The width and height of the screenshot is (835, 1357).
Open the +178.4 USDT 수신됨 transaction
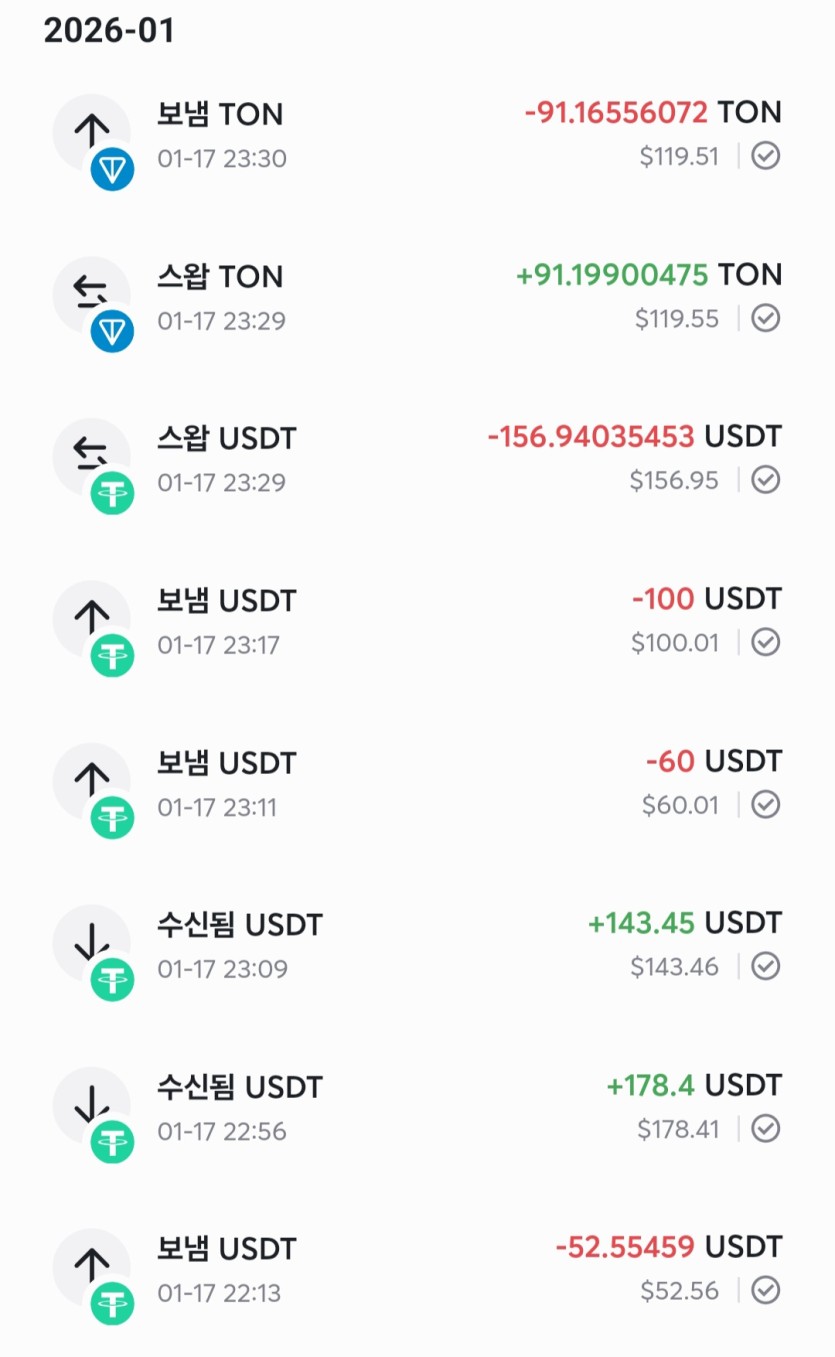tap(417, 1107)
